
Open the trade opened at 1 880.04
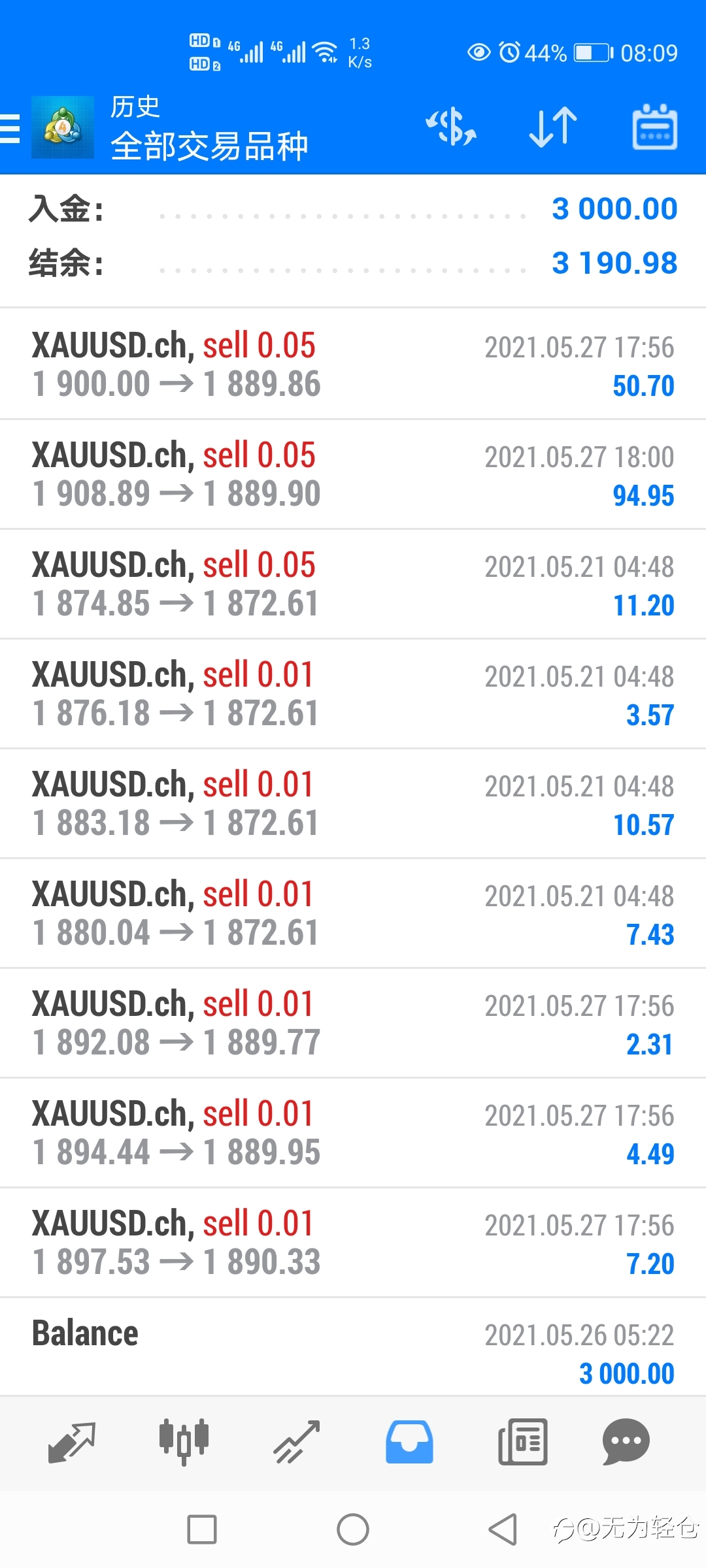[x=353, y=913]
